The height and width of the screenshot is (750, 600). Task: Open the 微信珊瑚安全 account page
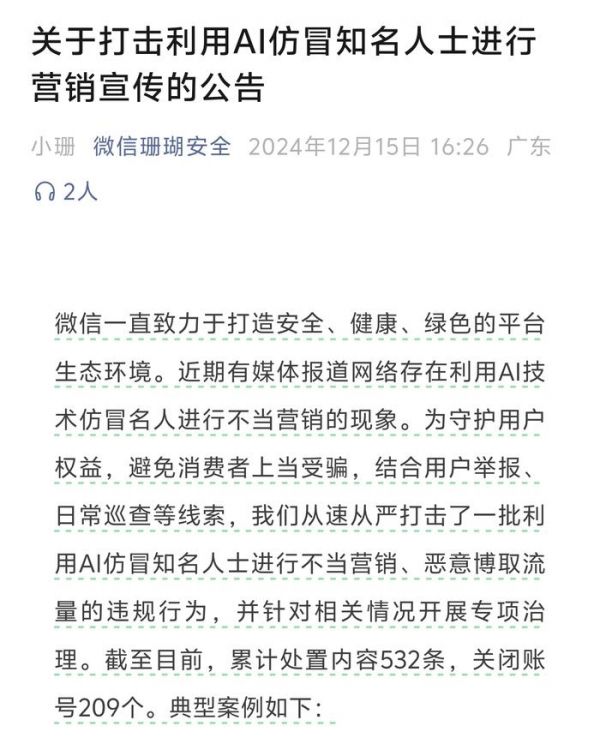162,146
